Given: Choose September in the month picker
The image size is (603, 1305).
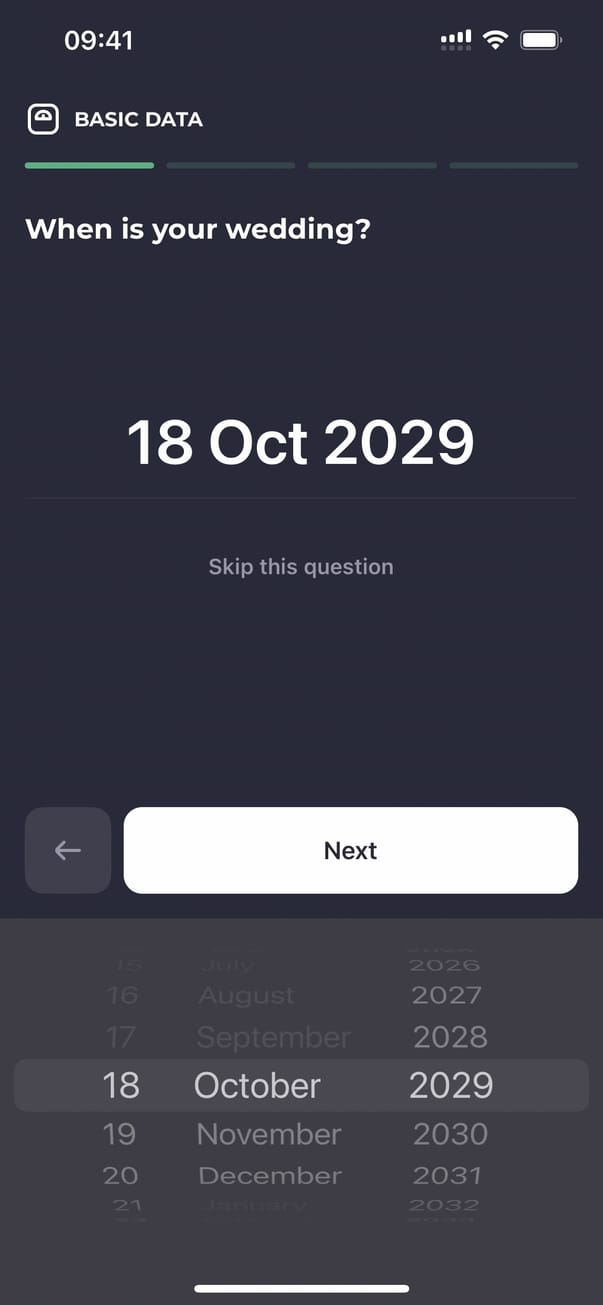Looking at the screenshot, I should tap(274, 1037).
